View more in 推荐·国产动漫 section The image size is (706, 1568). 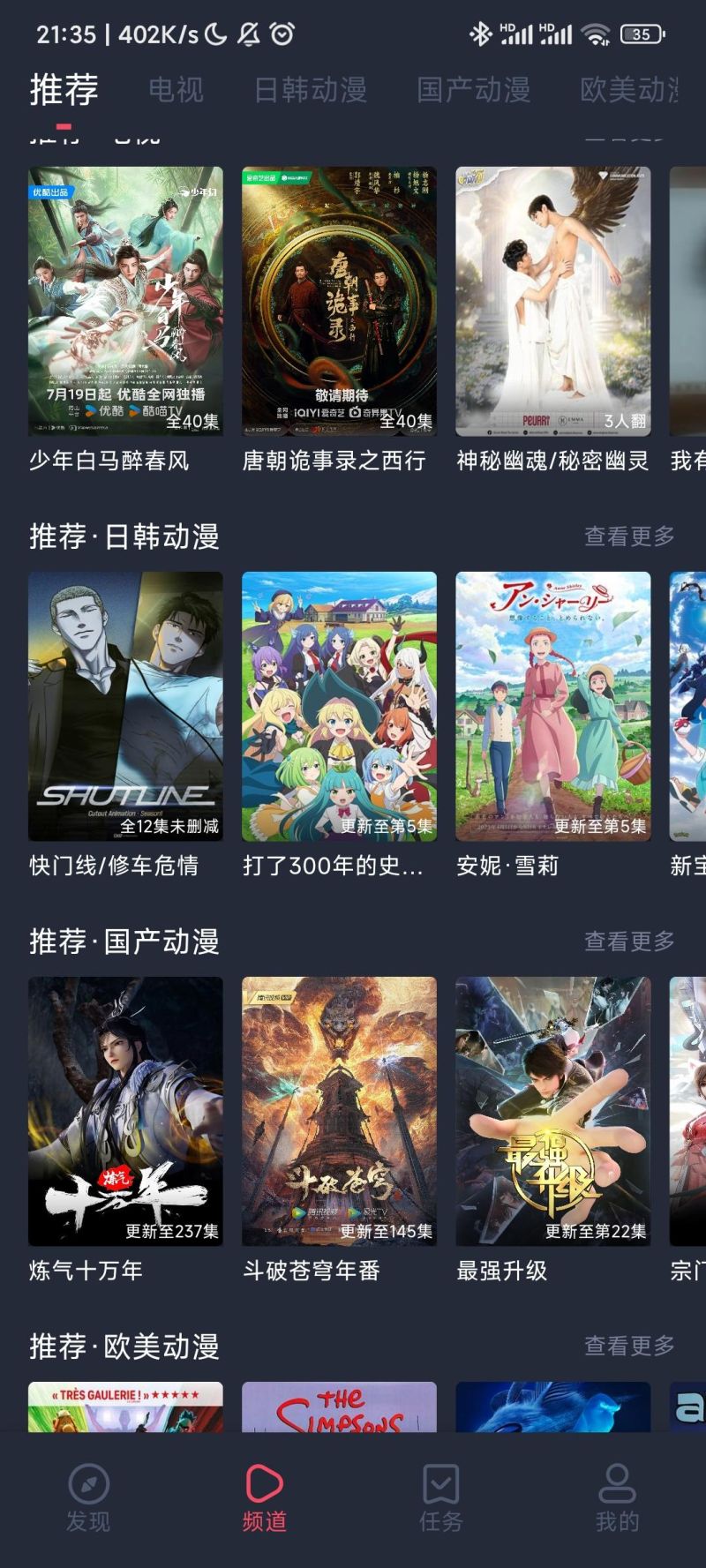[628, 941]
